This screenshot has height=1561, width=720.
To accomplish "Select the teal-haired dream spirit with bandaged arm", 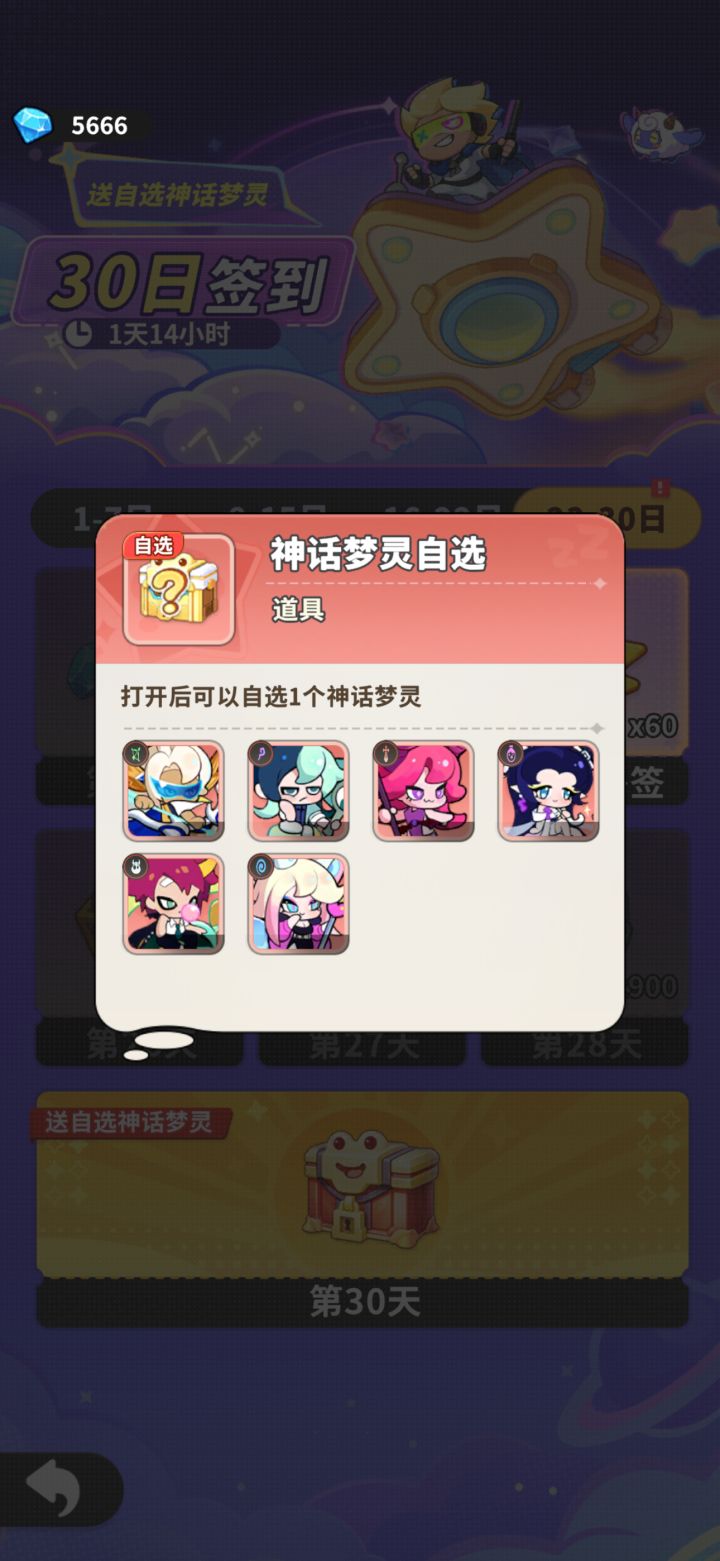I will coord(299,791).
